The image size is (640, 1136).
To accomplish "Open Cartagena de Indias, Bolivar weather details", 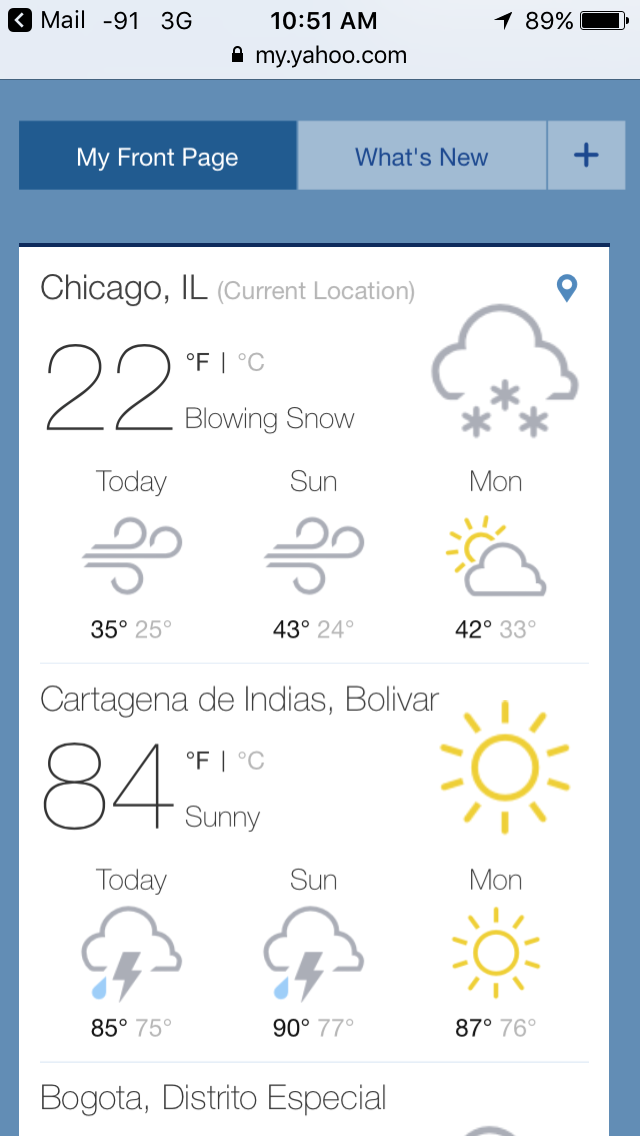I will 239,699.
